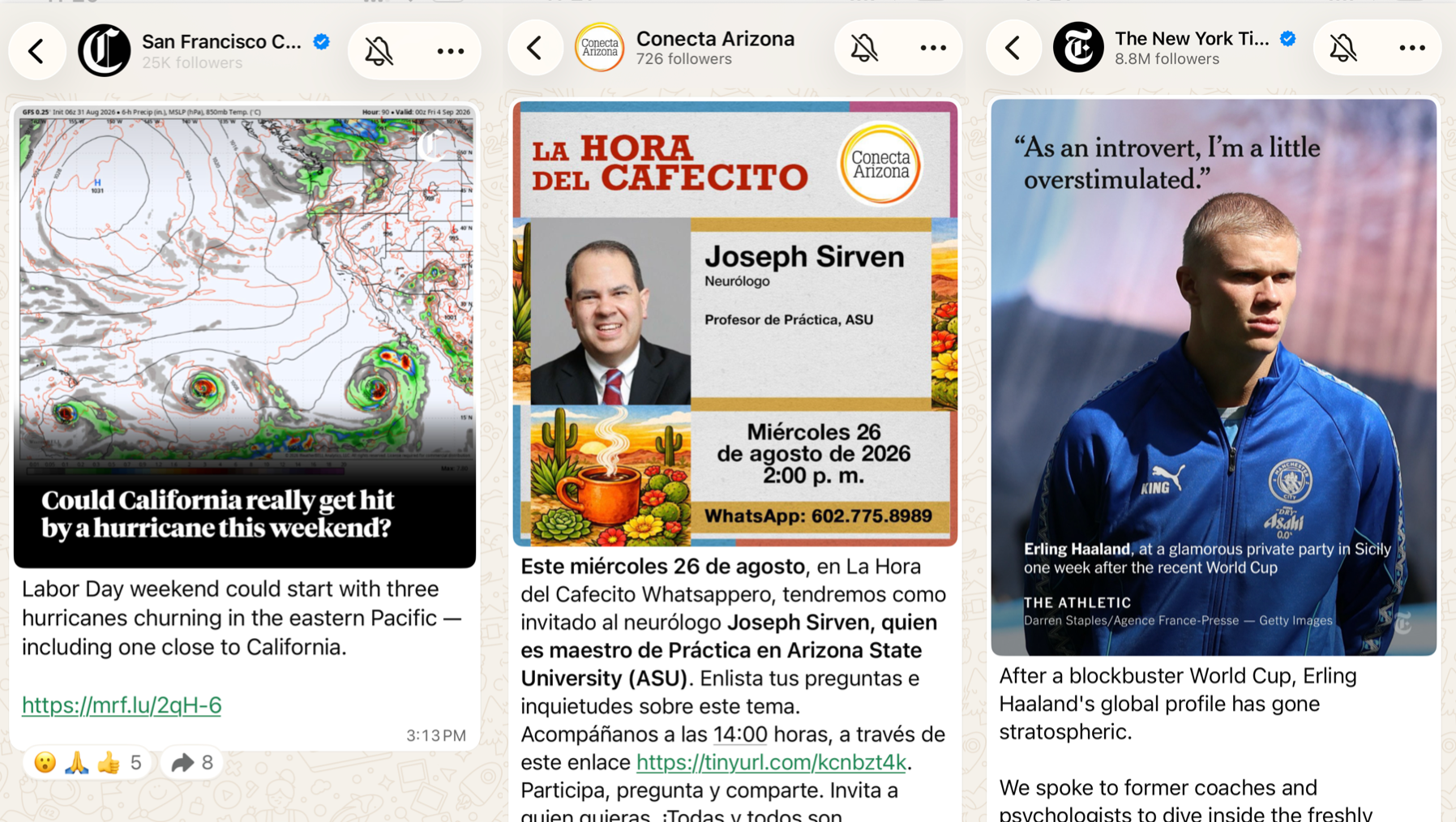Open The New York Times channel info header
This screenshot has width=1456, height=822.
(x=1176, y=48)
